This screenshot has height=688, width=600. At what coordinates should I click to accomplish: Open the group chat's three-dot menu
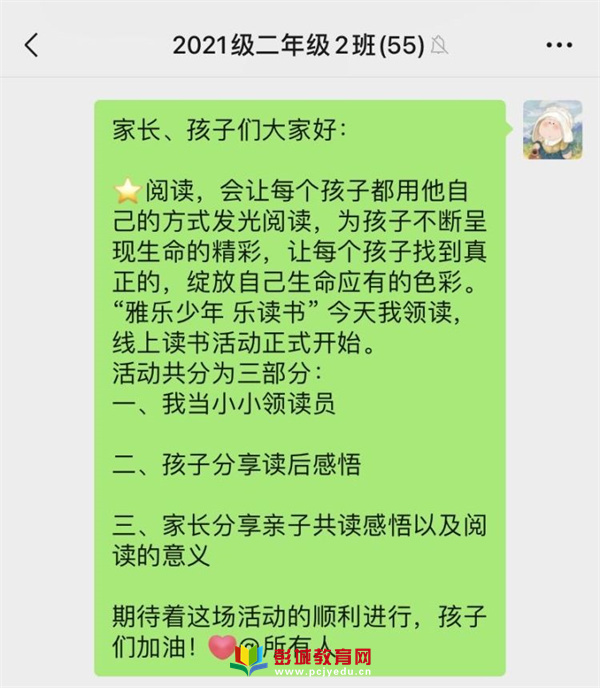[558, 45]
